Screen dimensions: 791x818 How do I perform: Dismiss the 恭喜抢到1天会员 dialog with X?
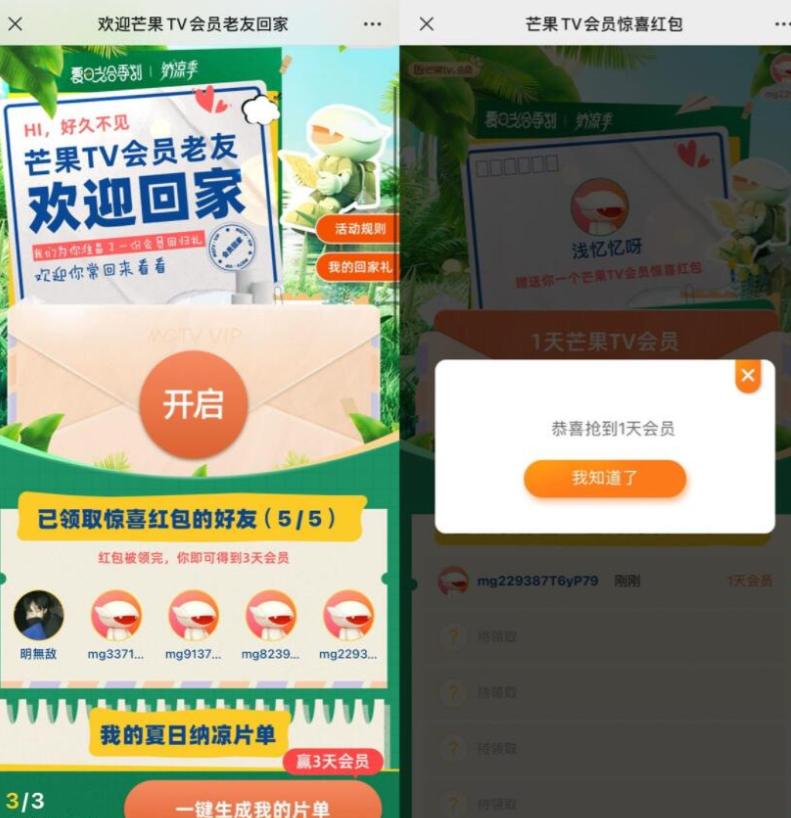(x=748, y=376)
